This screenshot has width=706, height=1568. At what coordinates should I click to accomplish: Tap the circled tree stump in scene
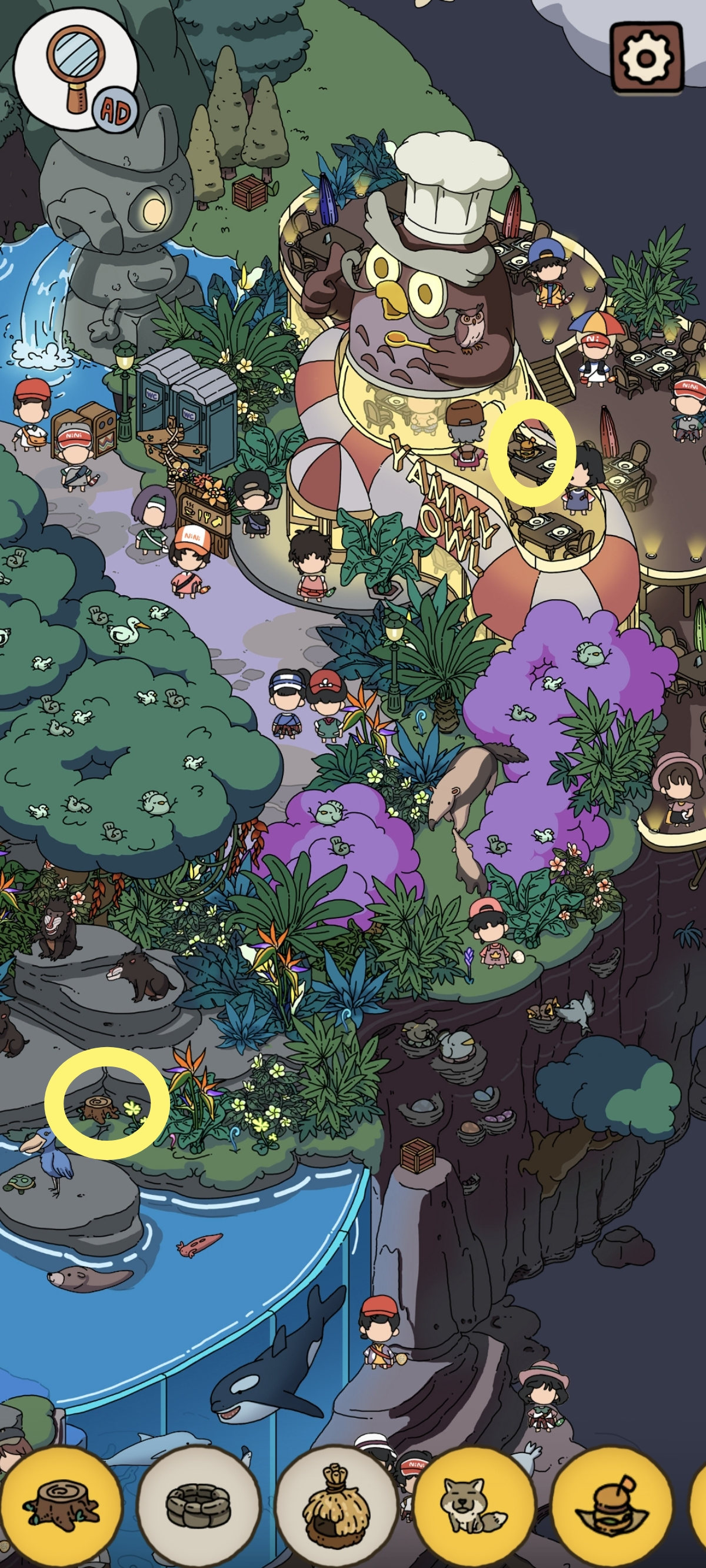tap(101, 1108)
